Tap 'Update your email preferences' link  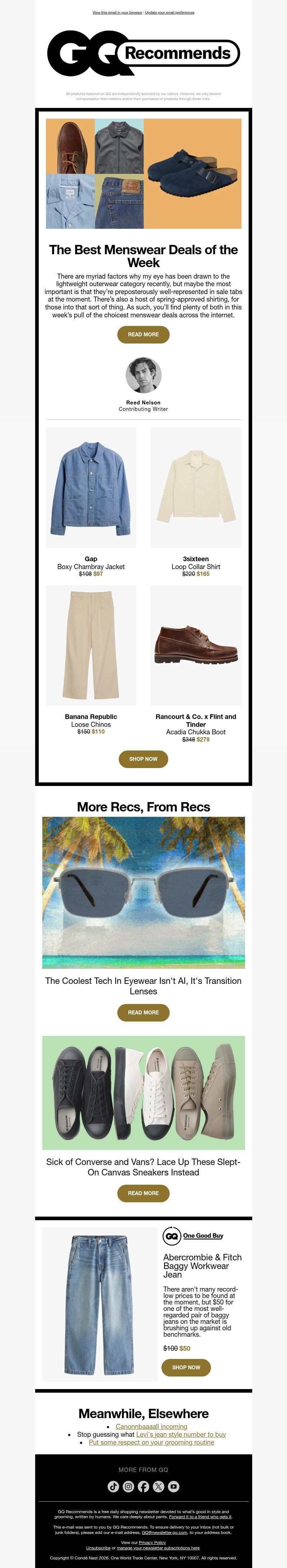tap(169, 12)
